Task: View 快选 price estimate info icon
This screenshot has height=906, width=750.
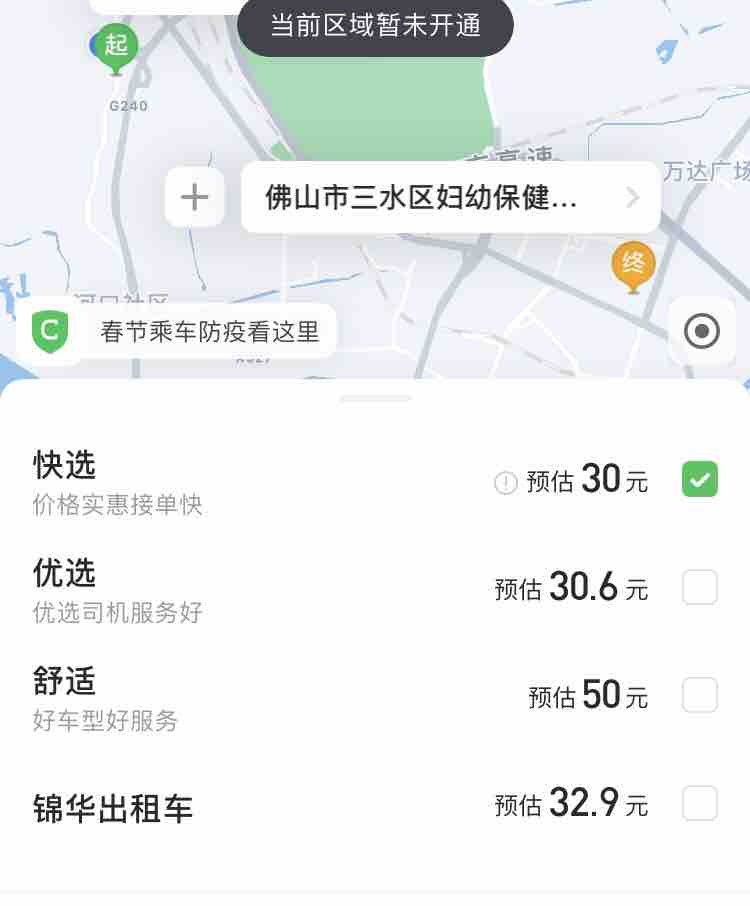Action: 506,483
